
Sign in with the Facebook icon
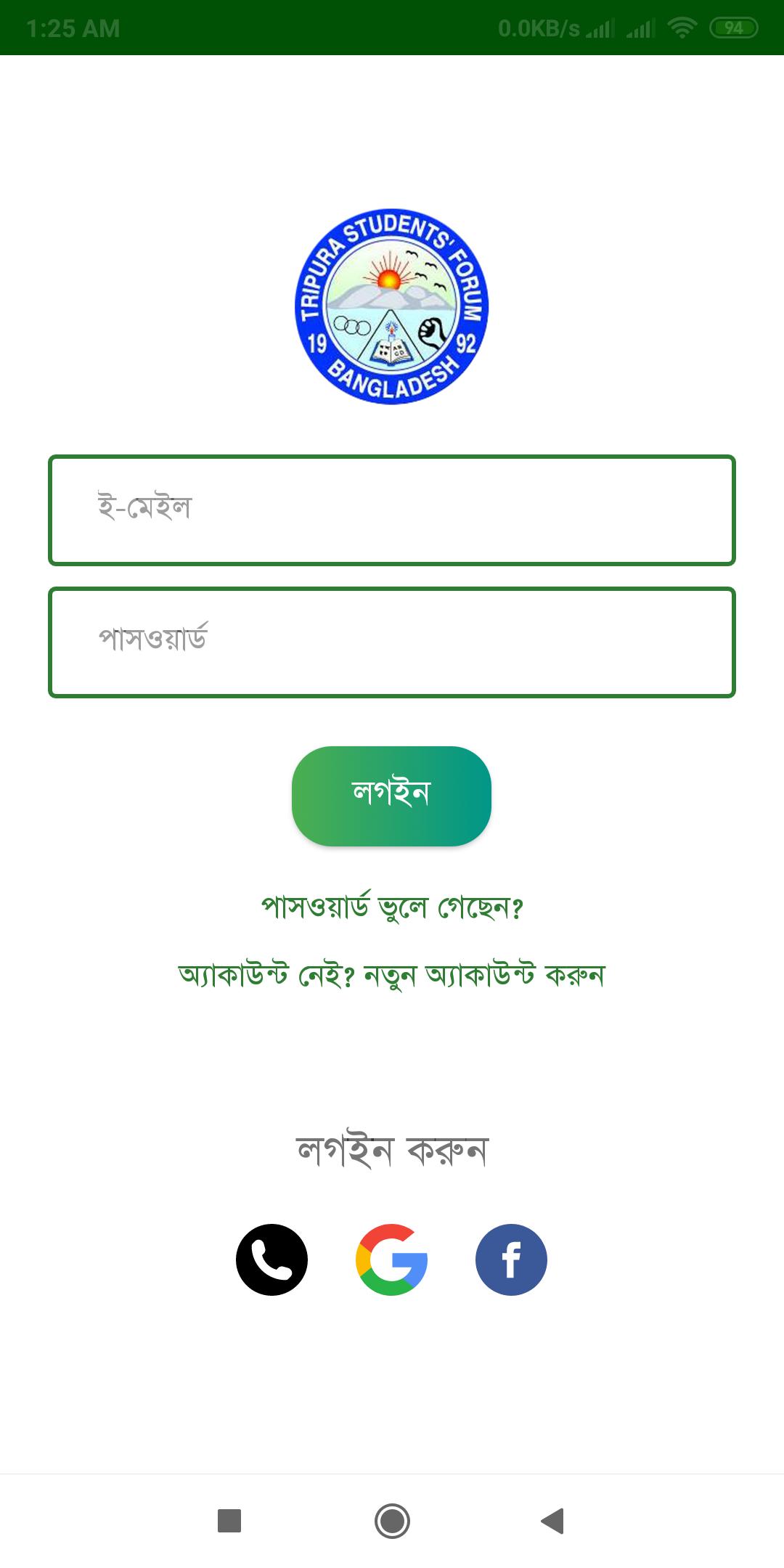[x=511, y=1259]
